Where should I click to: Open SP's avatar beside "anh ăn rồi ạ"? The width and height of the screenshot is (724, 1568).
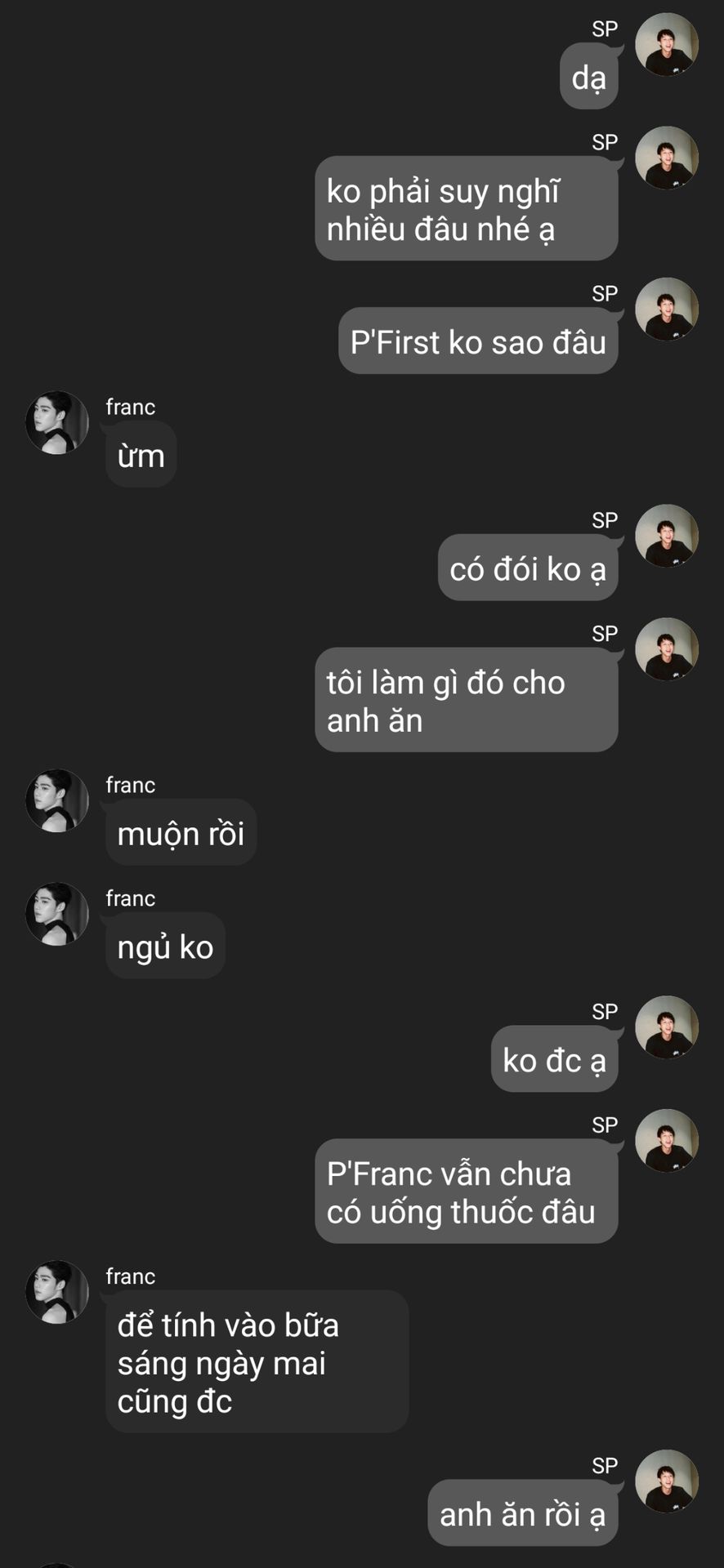coord(667,1481)
